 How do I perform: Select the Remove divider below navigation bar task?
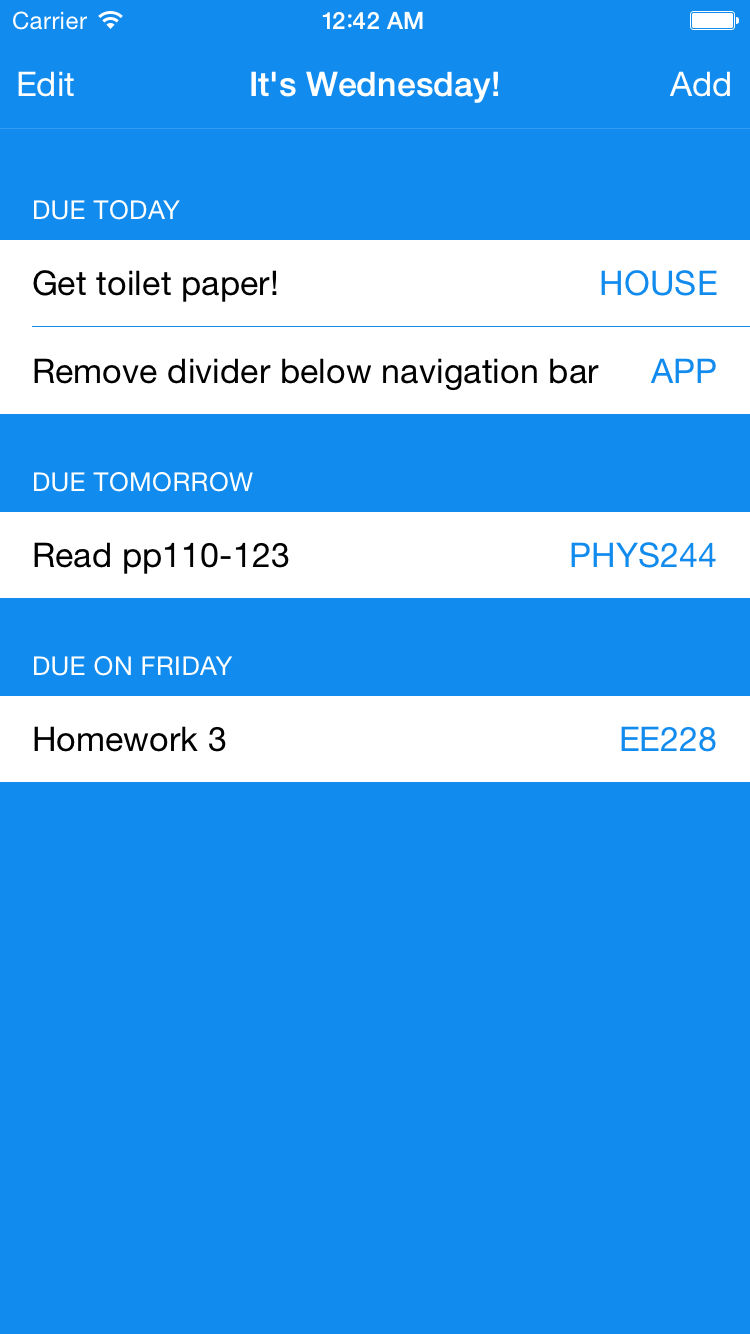314,371
